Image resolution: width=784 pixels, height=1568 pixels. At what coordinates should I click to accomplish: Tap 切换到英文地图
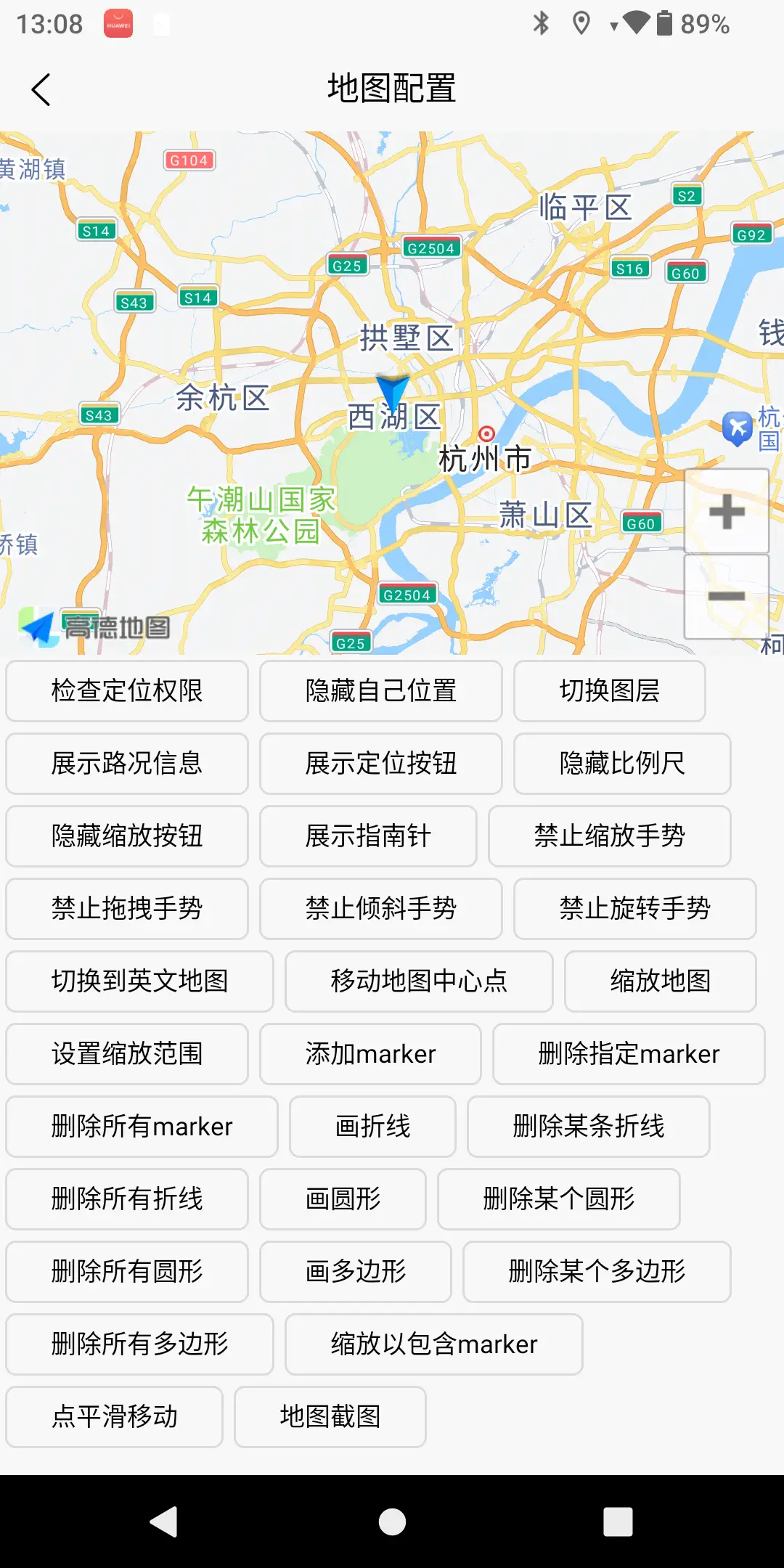(x=139, y=981)
